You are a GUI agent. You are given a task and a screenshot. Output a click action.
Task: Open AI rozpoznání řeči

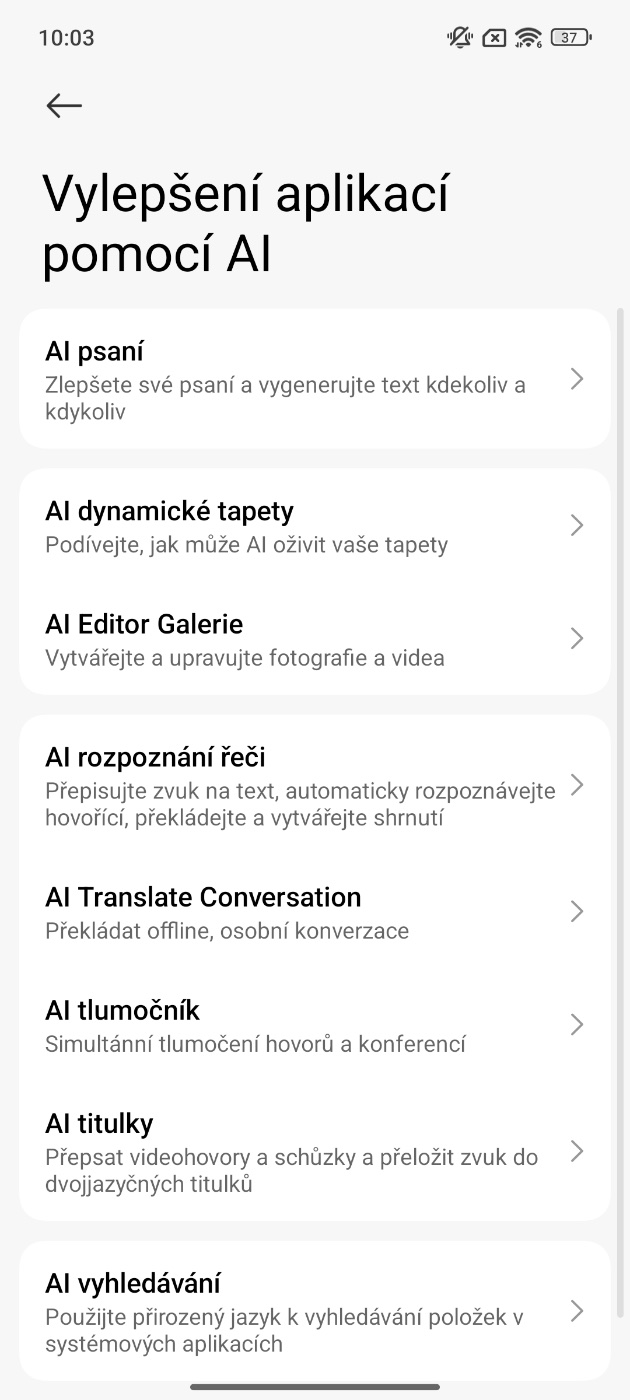click(x=315, y=786)
